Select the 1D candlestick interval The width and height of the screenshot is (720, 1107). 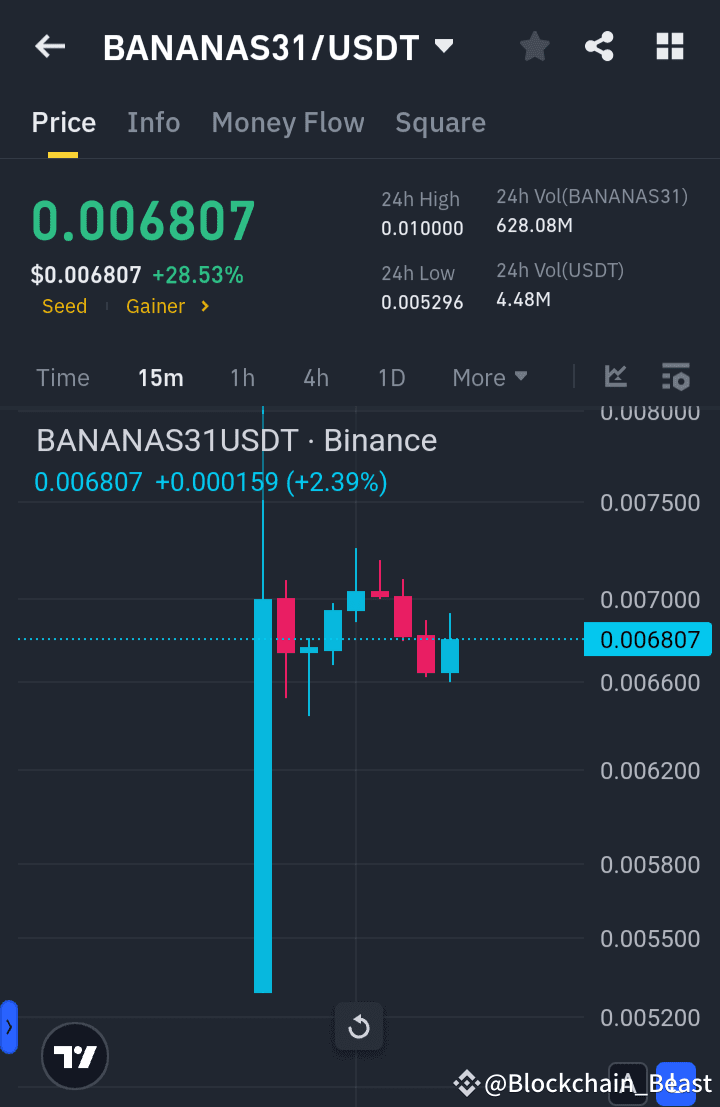391,377
